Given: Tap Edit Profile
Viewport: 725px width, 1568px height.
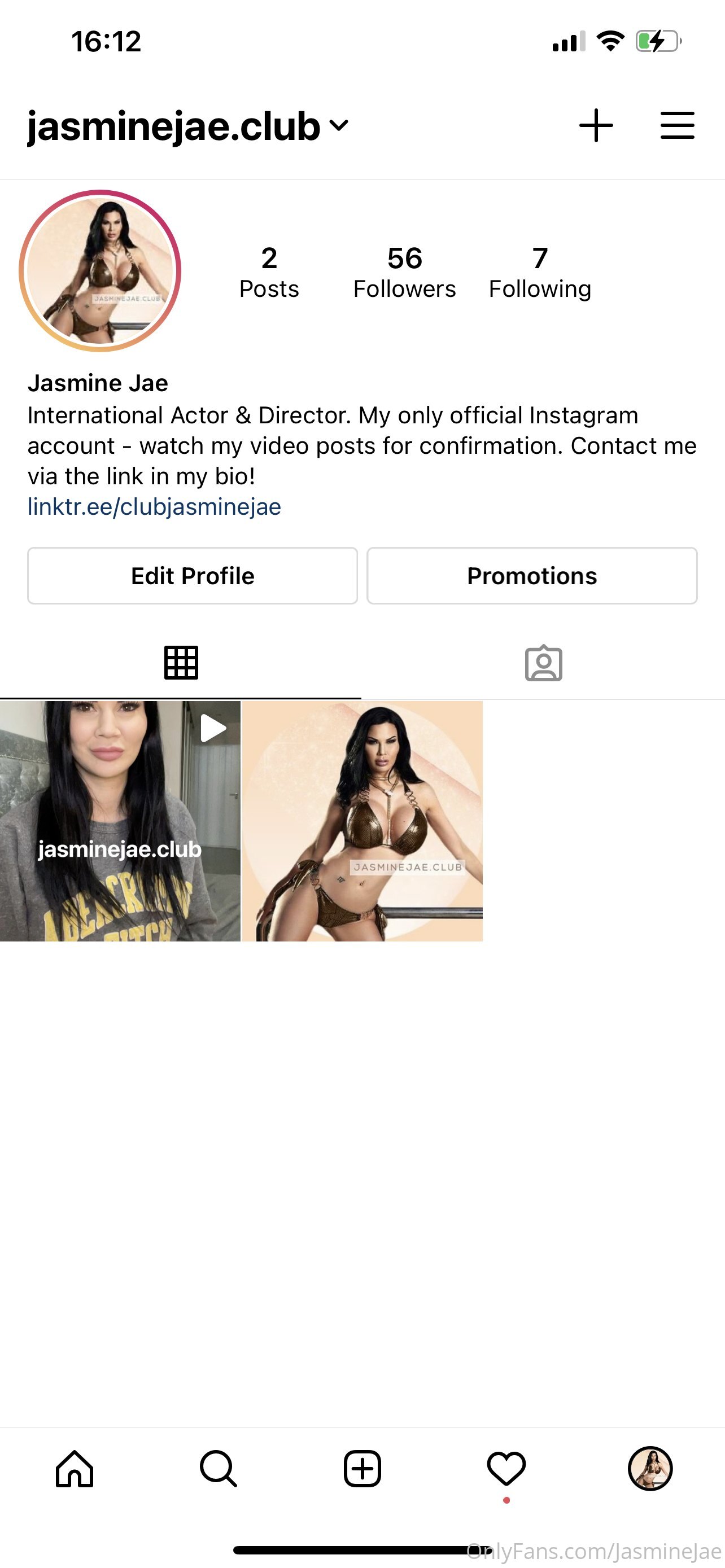Looking at the screenshot, I should tap(193, 576).
